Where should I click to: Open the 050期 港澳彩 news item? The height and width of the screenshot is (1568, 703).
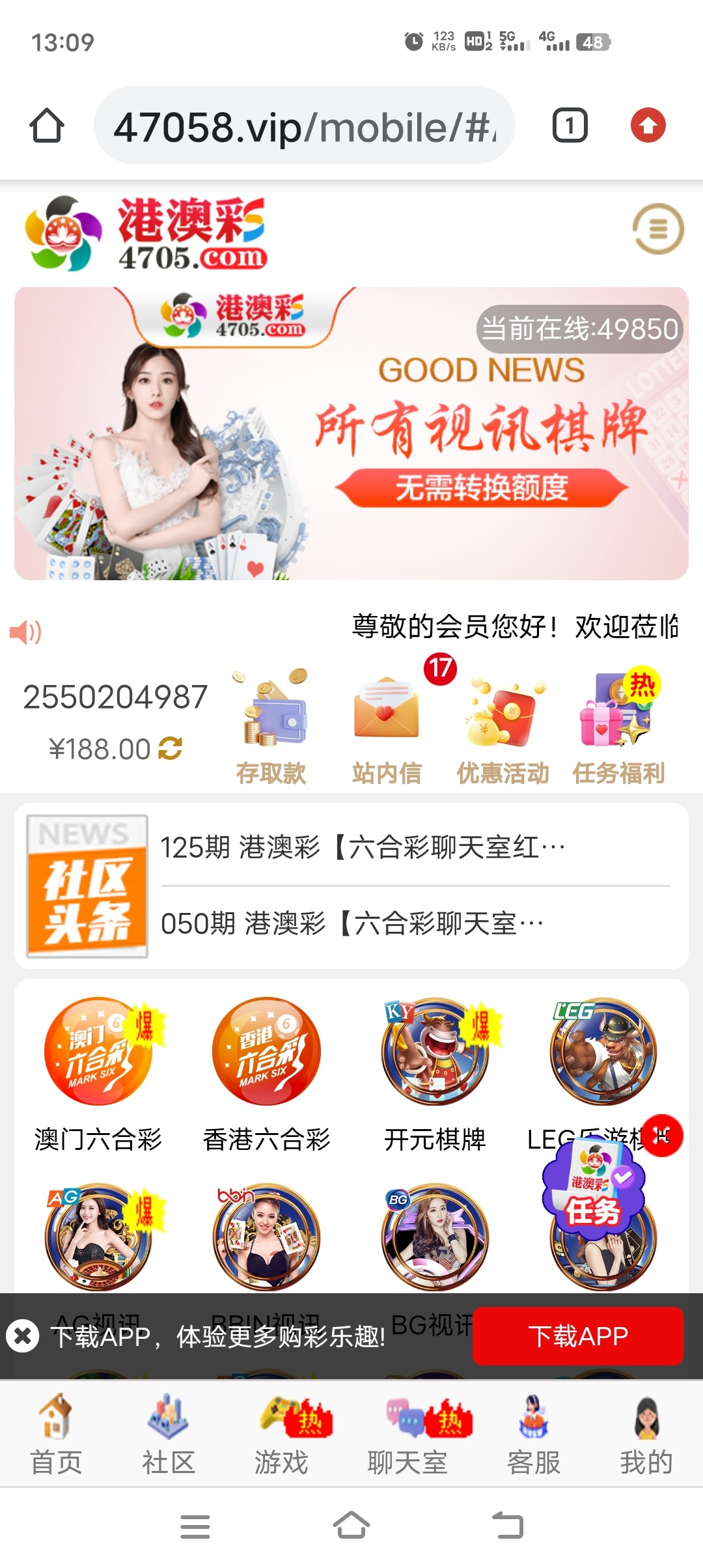pyautogui.click(x=351, y=923)
